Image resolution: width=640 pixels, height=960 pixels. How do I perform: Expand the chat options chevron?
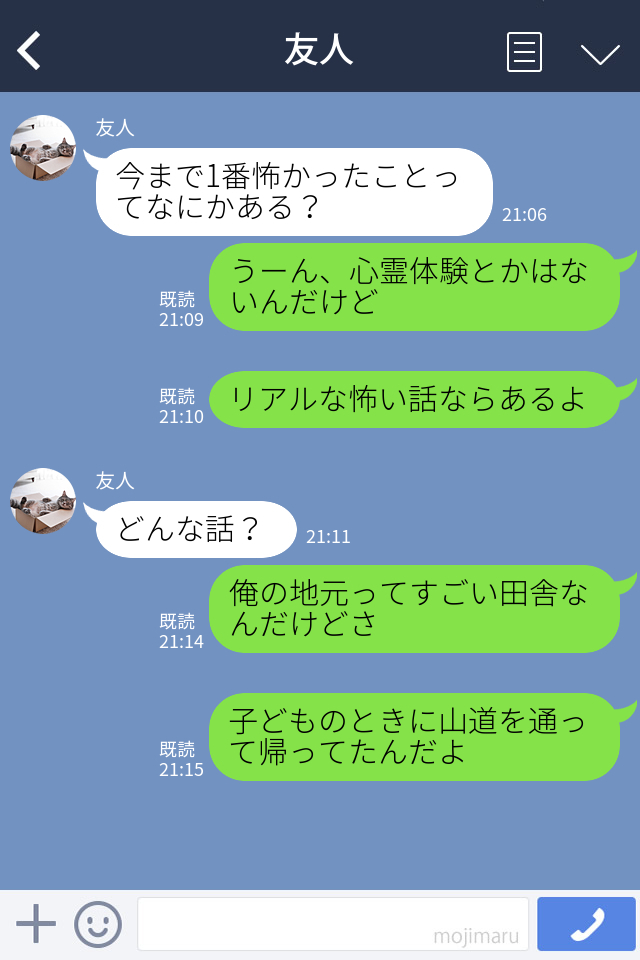click(x=600, y=54)
